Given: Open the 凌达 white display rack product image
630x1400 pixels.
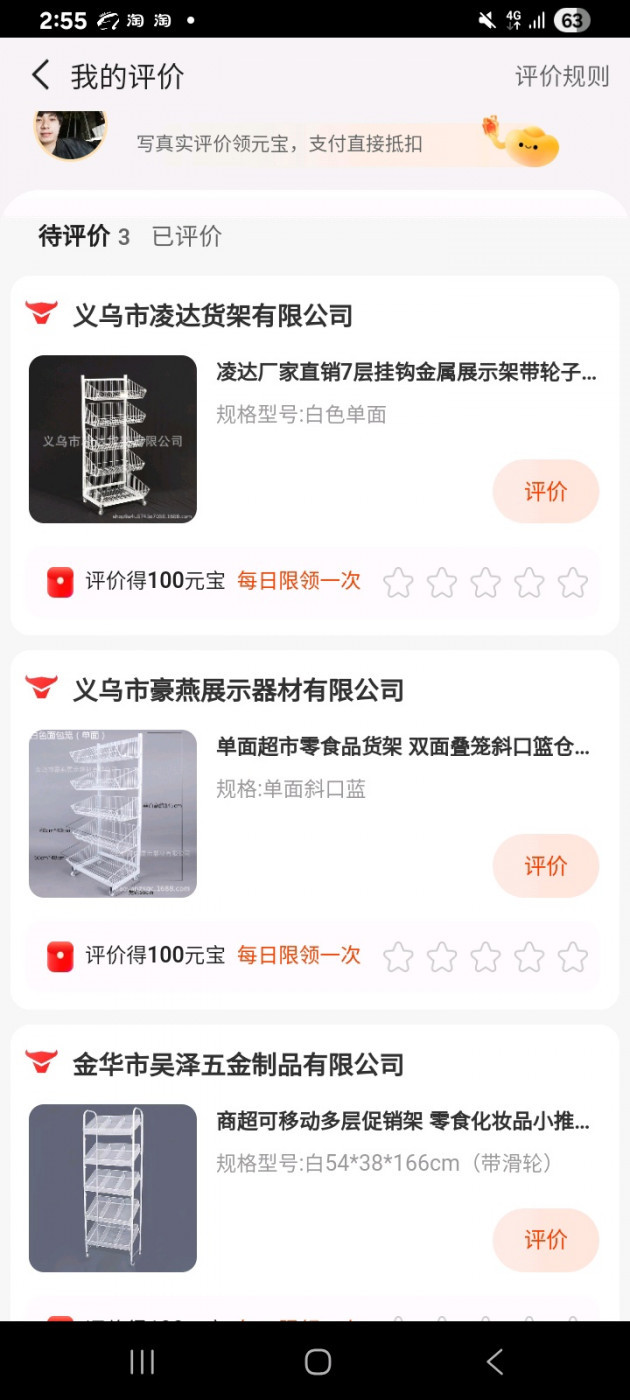Looking at the screenshot, I should (113, 439).
